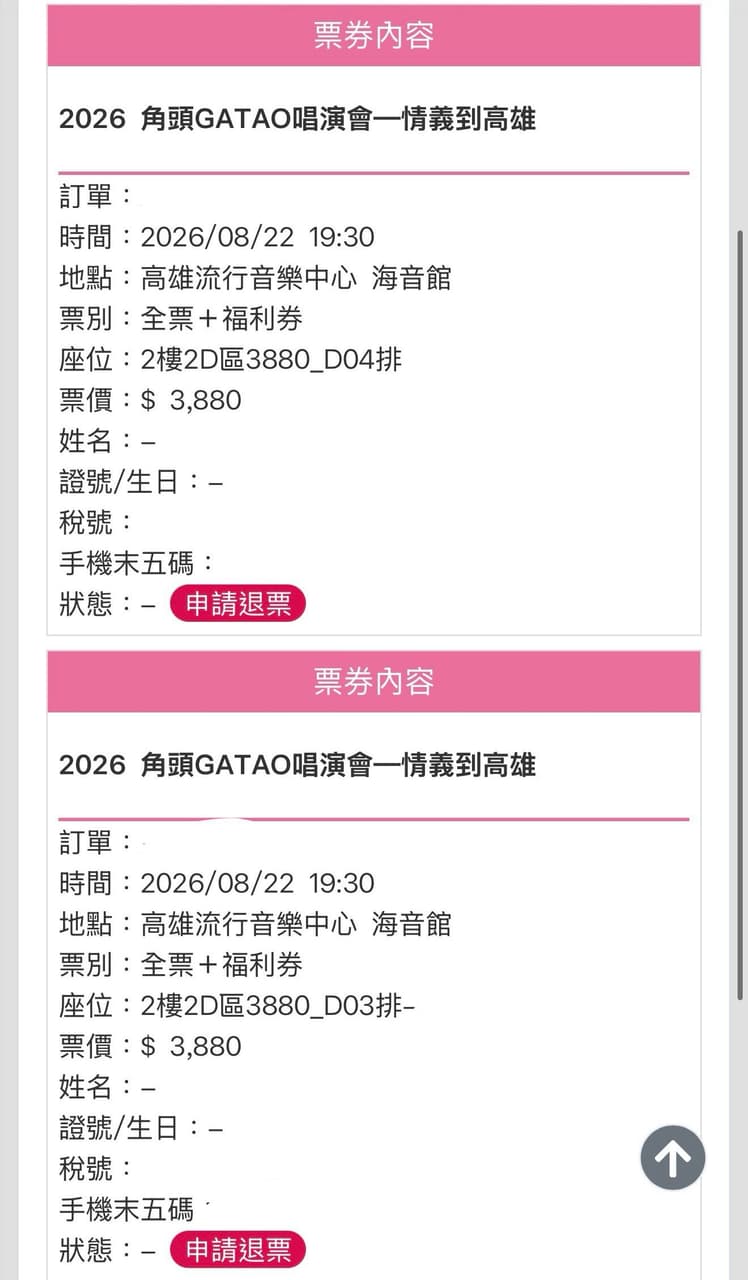Viewport: 748px width, 1280px height.
Task: Tap 申請退票 for the D04排 ticket
Action: coord(237,604)
